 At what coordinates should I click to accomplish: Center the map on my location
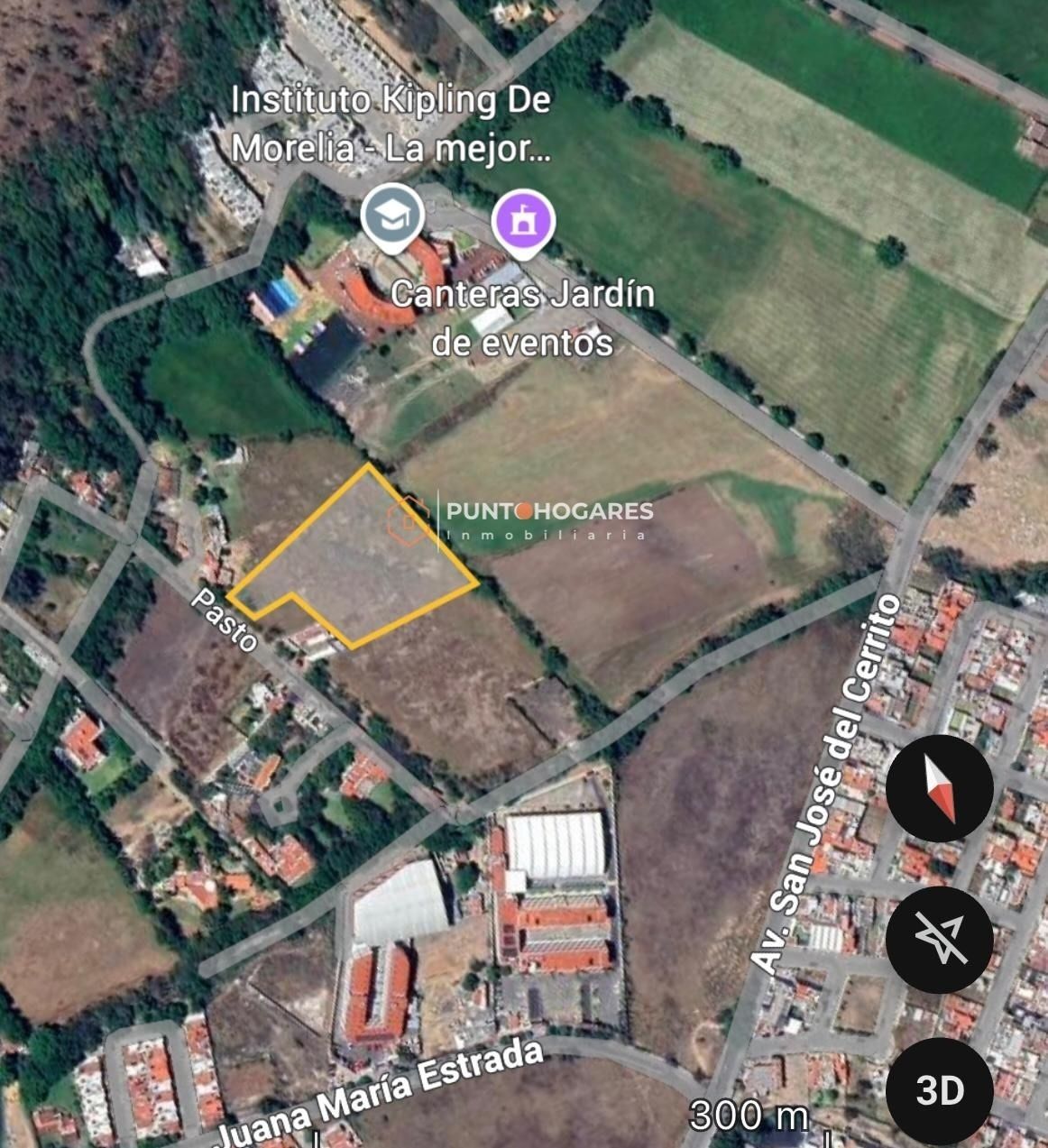click(940, 939)
